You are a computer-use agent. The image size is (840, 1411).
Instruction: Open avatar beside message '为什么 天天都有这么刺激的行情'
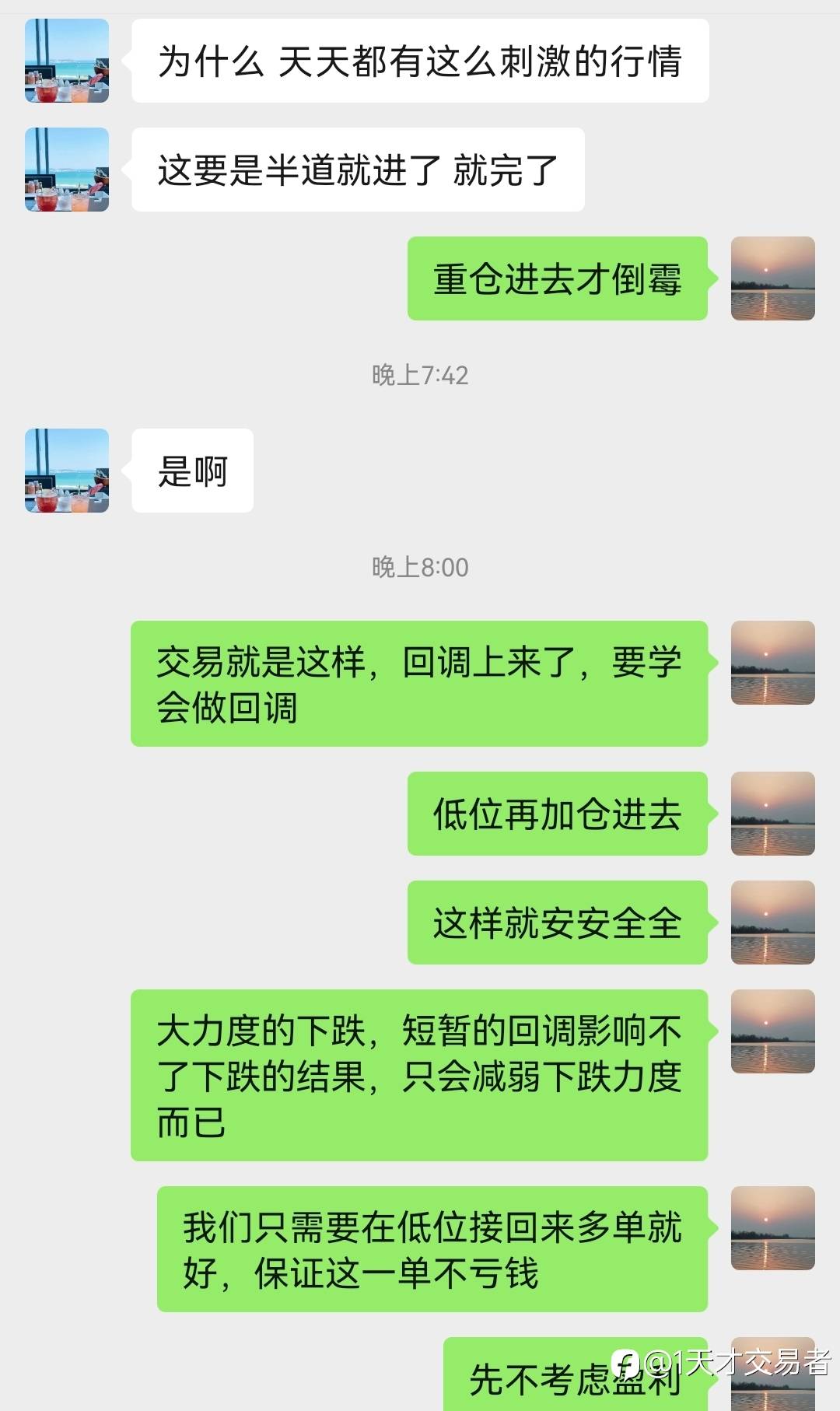pos(67,61)
